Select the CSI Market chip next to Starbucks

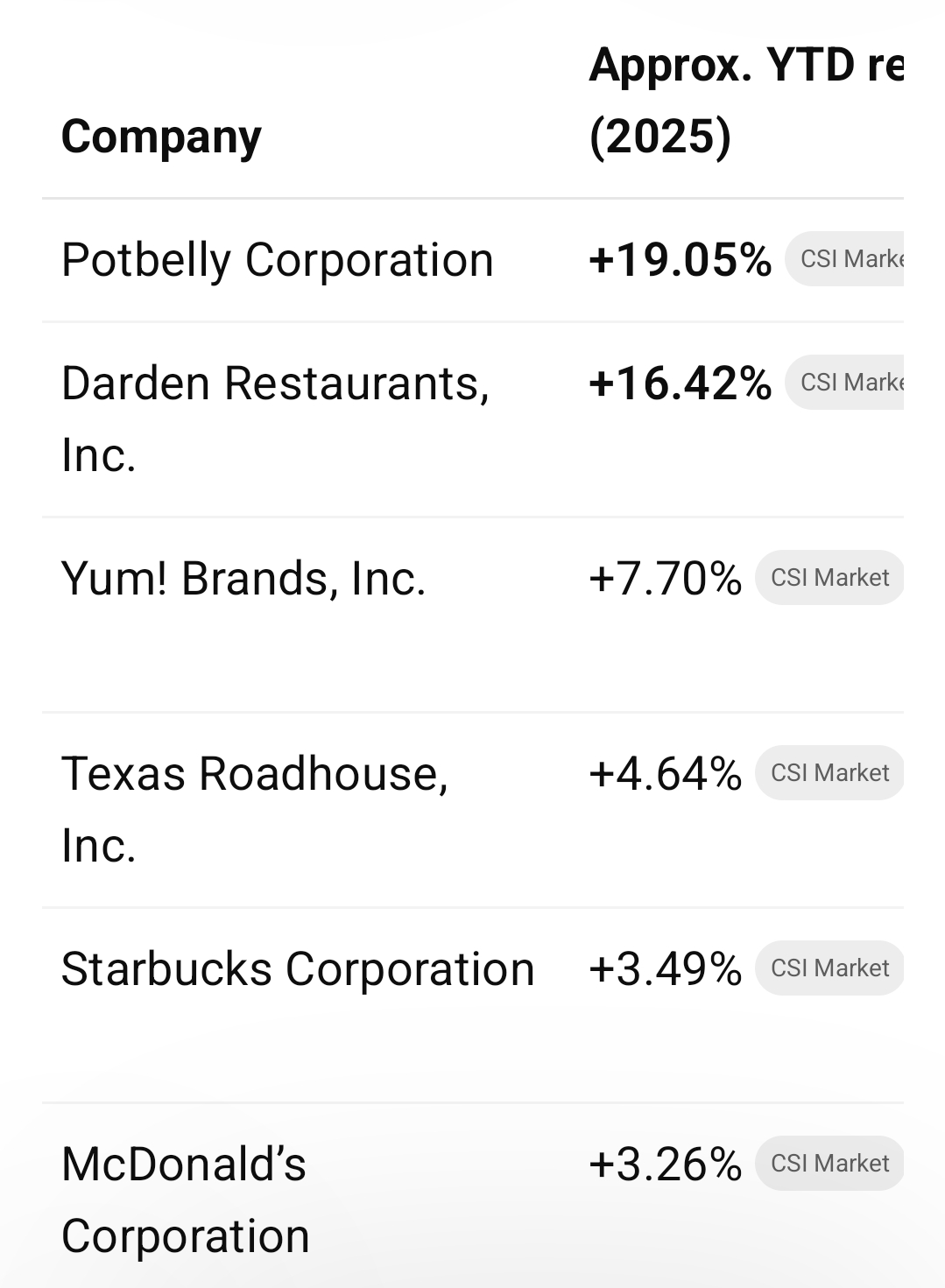pos(829,968)
